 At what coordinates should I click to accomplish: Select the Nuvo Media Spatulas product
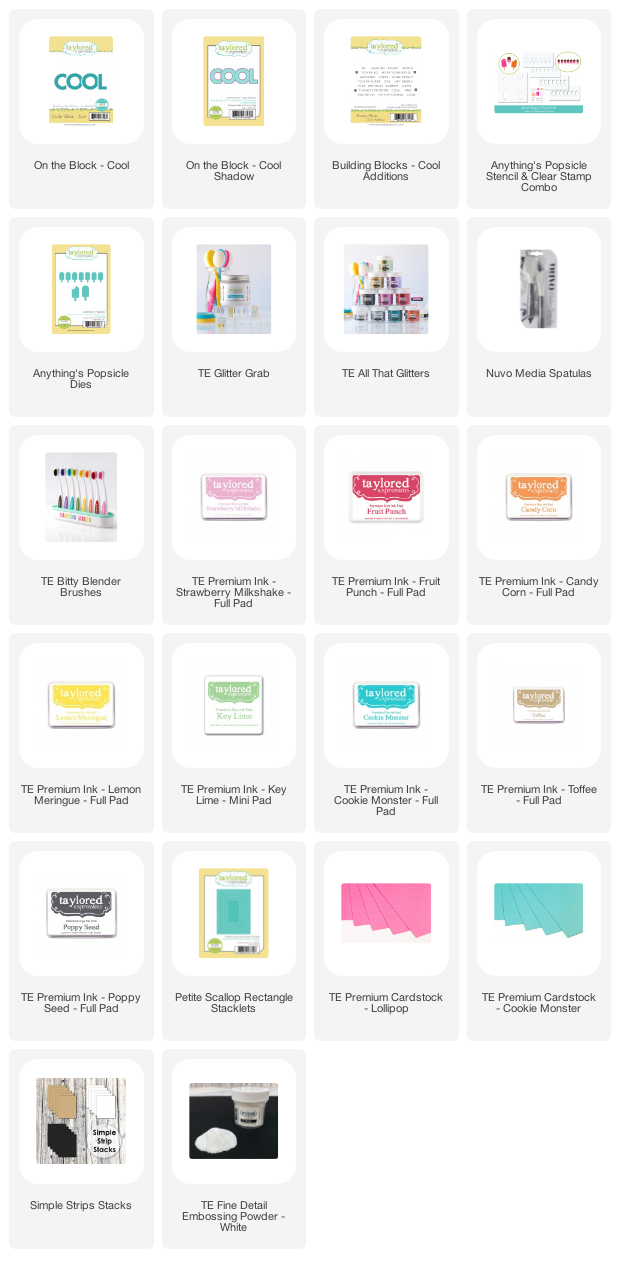tap(539, 317)
